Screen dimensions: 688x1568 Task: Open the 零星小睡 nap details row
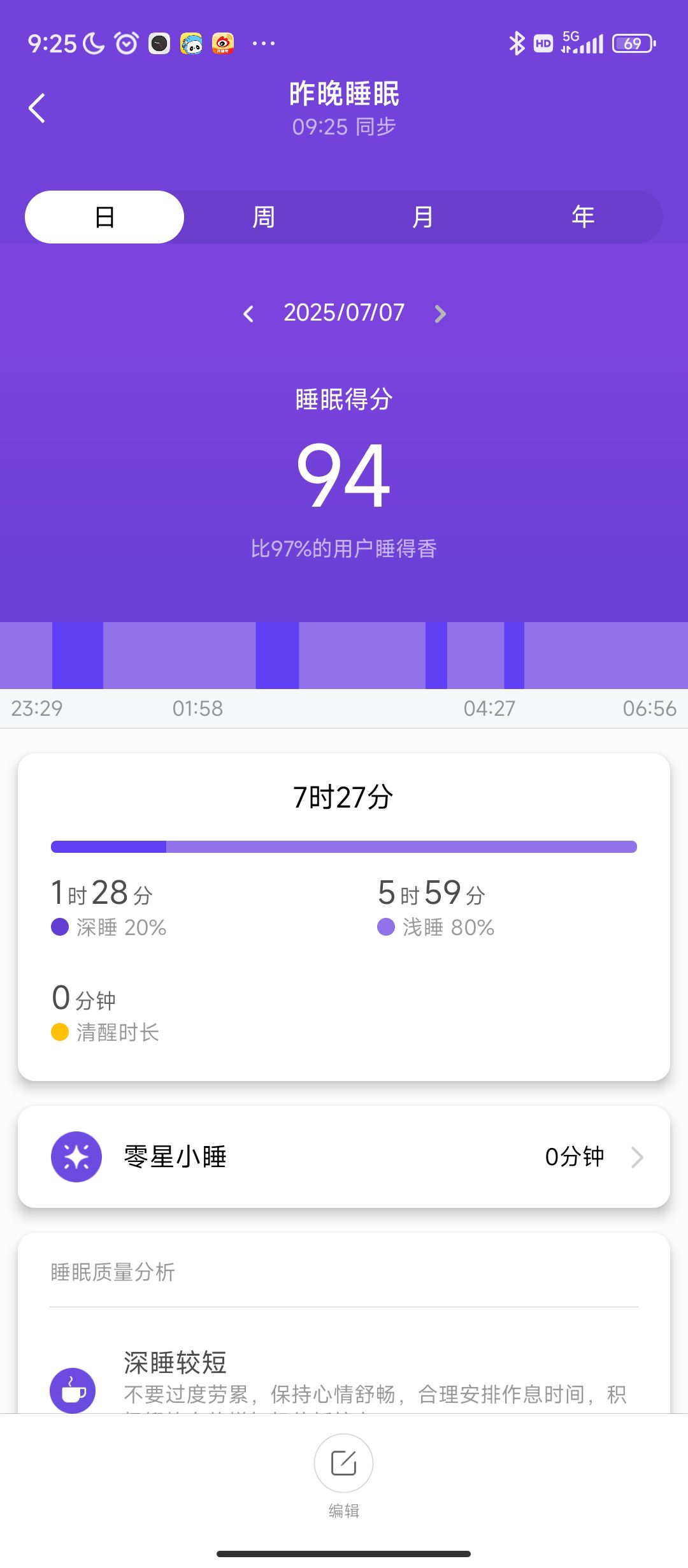pyautogui.click(x=344, y=1157)
